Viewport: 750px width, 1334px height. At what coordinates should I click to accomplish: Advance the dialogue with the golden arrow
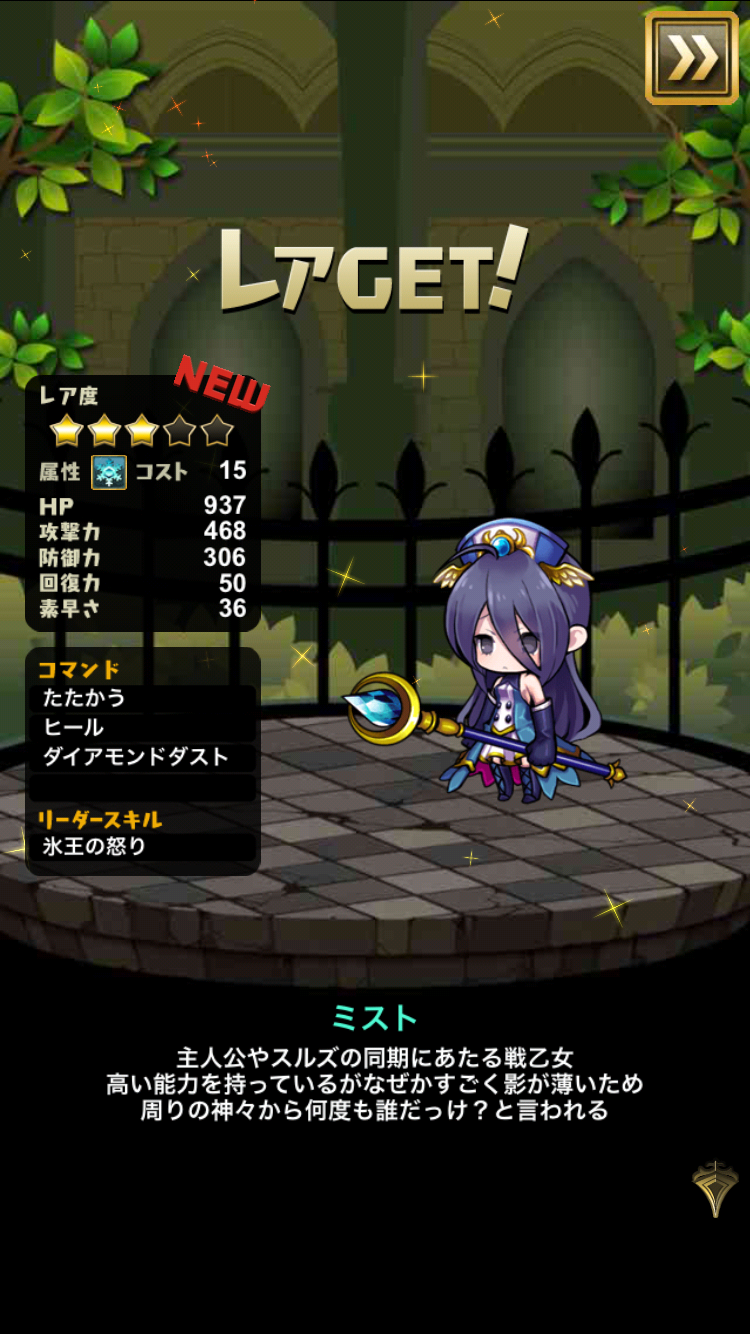point(715,1188)
